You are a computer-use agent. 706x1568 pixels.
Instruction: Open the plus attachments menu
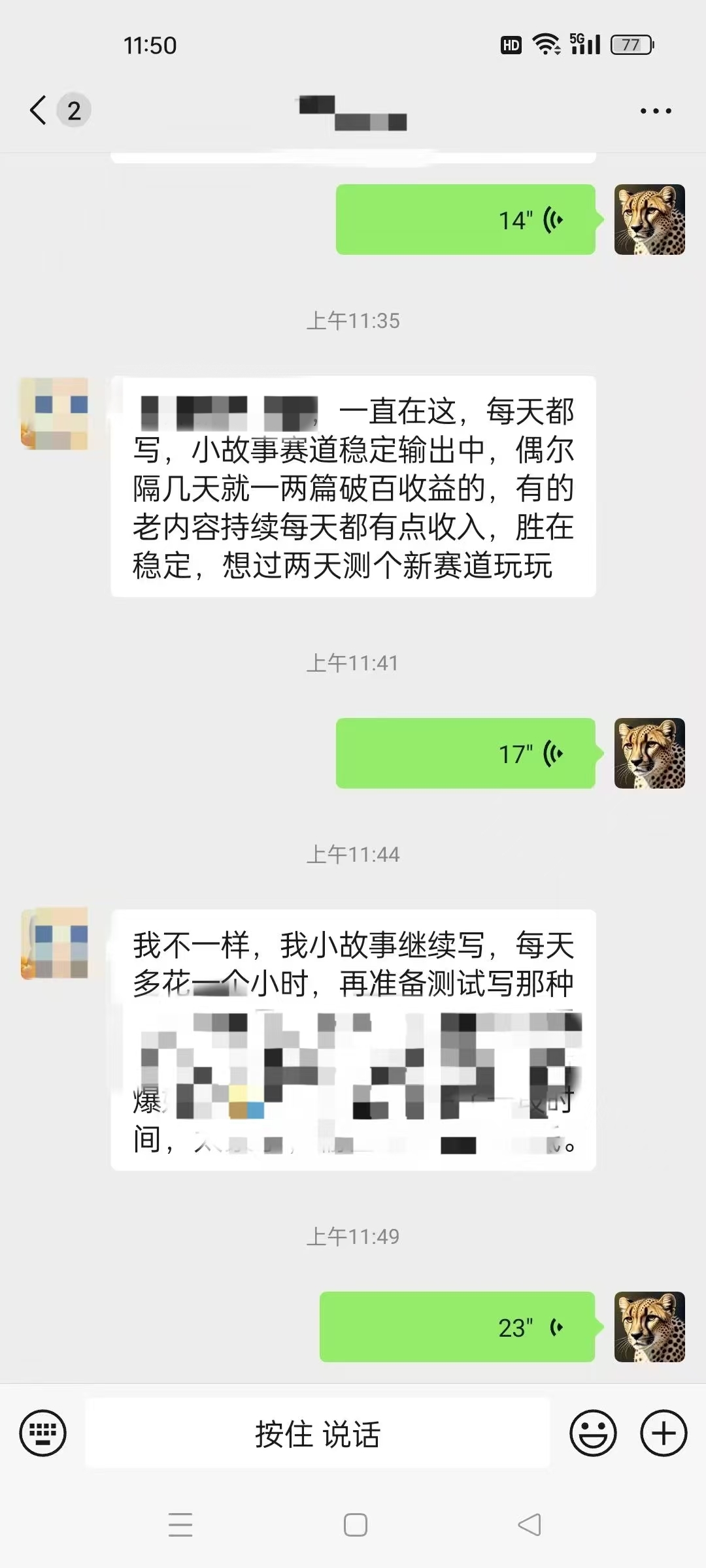click(663, 1433)
